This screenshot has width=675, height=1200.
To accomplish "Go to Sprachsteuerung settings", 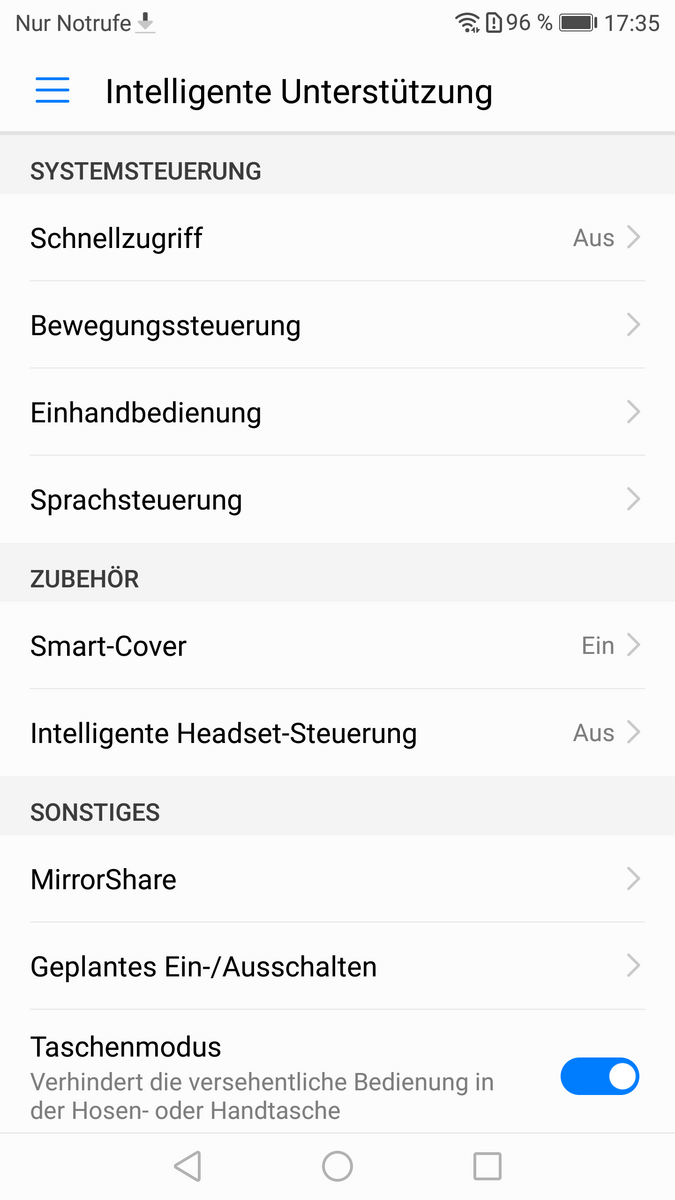I will tap(337, 499).
